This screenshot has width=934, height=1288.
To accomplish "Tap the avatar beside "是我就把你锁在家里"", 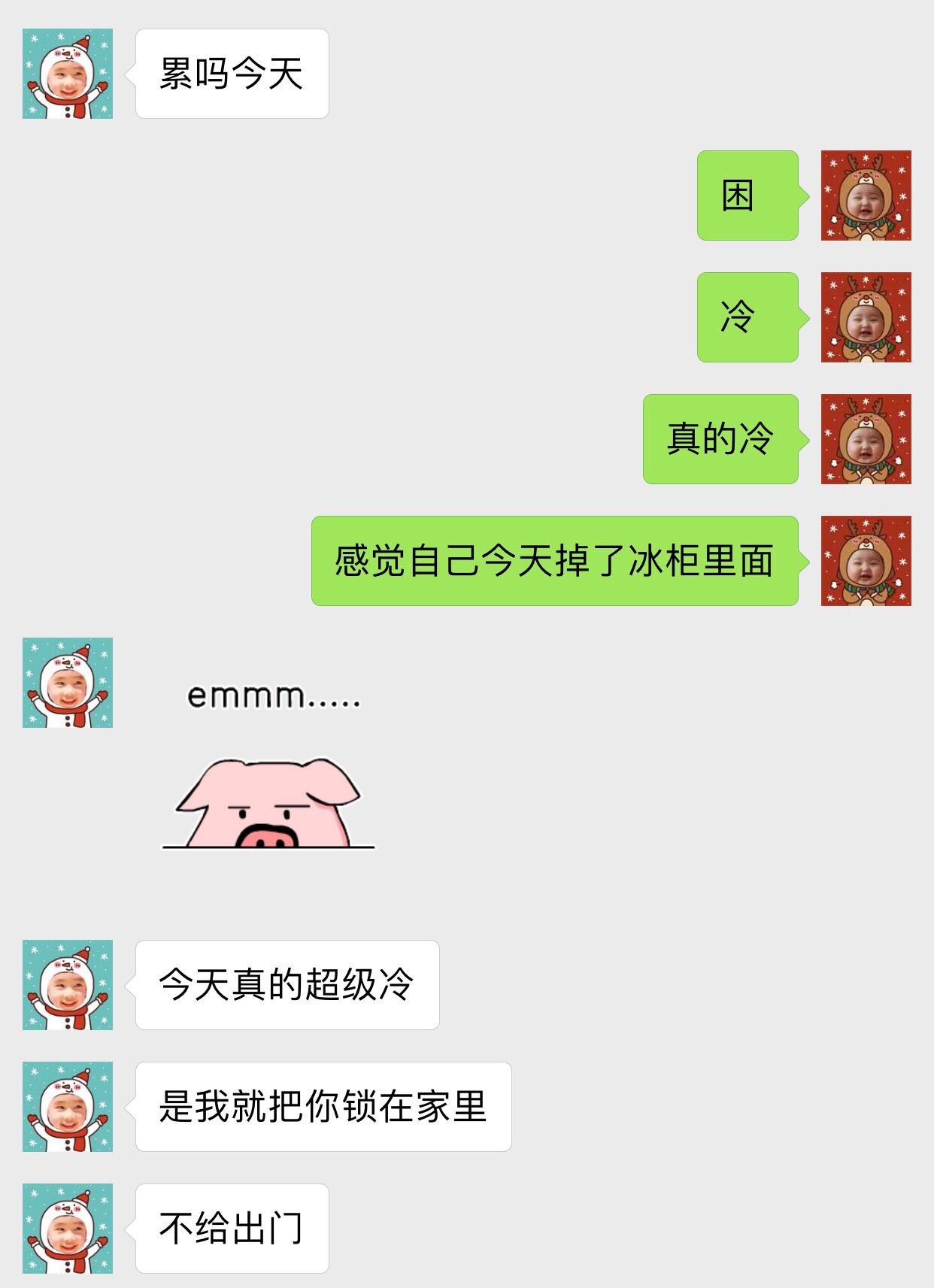I will [68, 1107].
